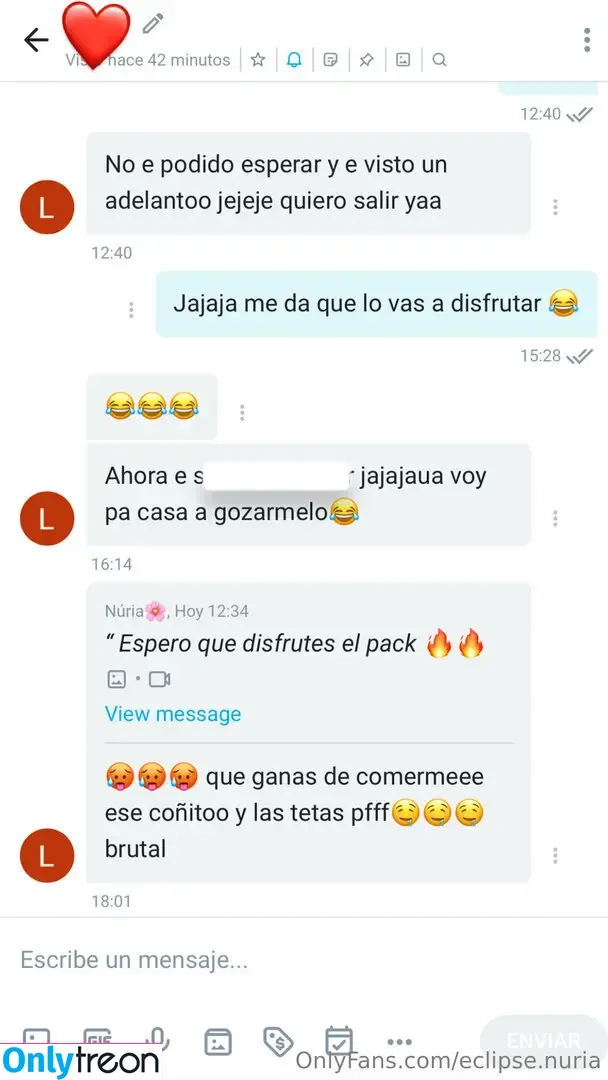
Task: Set a message price with the tag icon
Action: click(278, 1042)
